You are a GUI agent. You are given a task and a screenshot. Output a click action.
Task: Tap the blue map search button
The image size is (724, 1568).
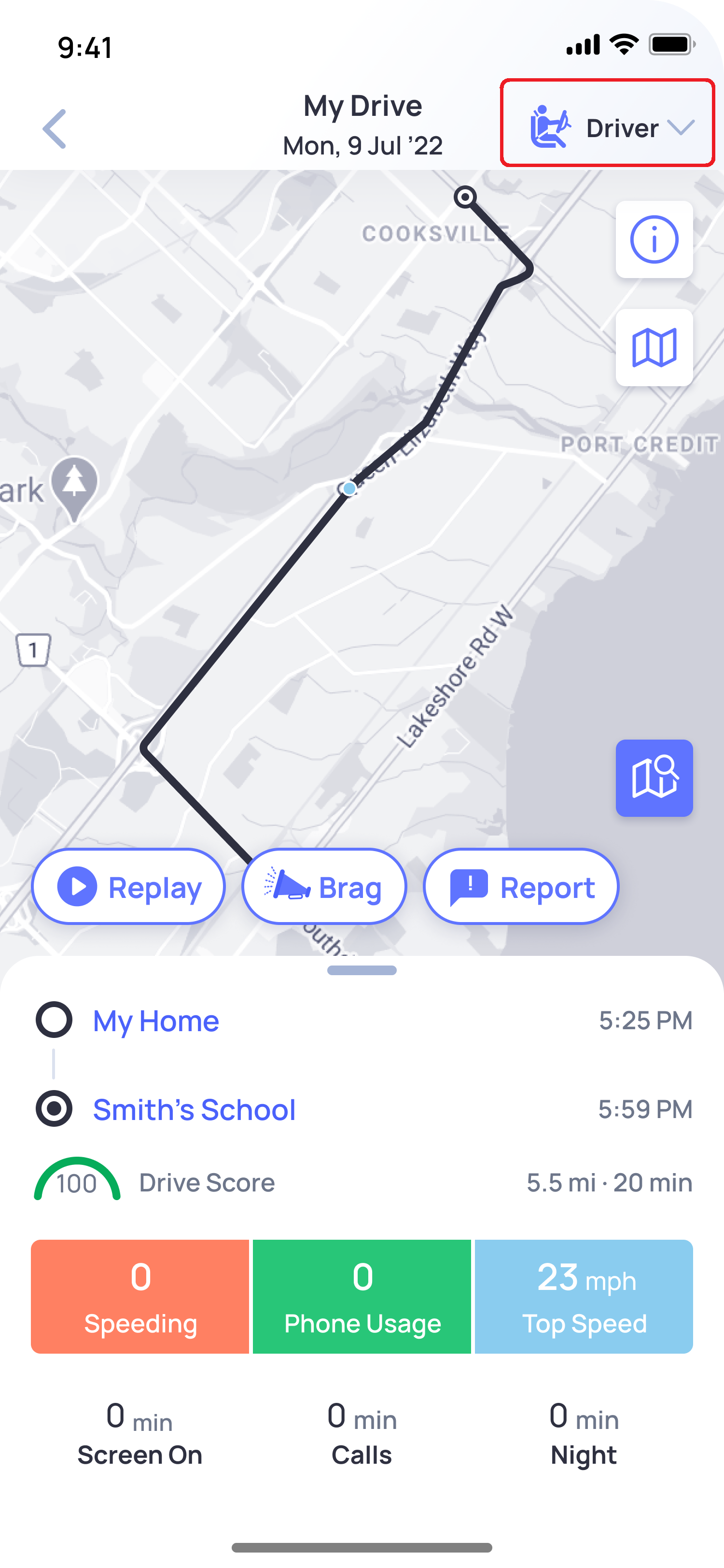coord(654,778)
